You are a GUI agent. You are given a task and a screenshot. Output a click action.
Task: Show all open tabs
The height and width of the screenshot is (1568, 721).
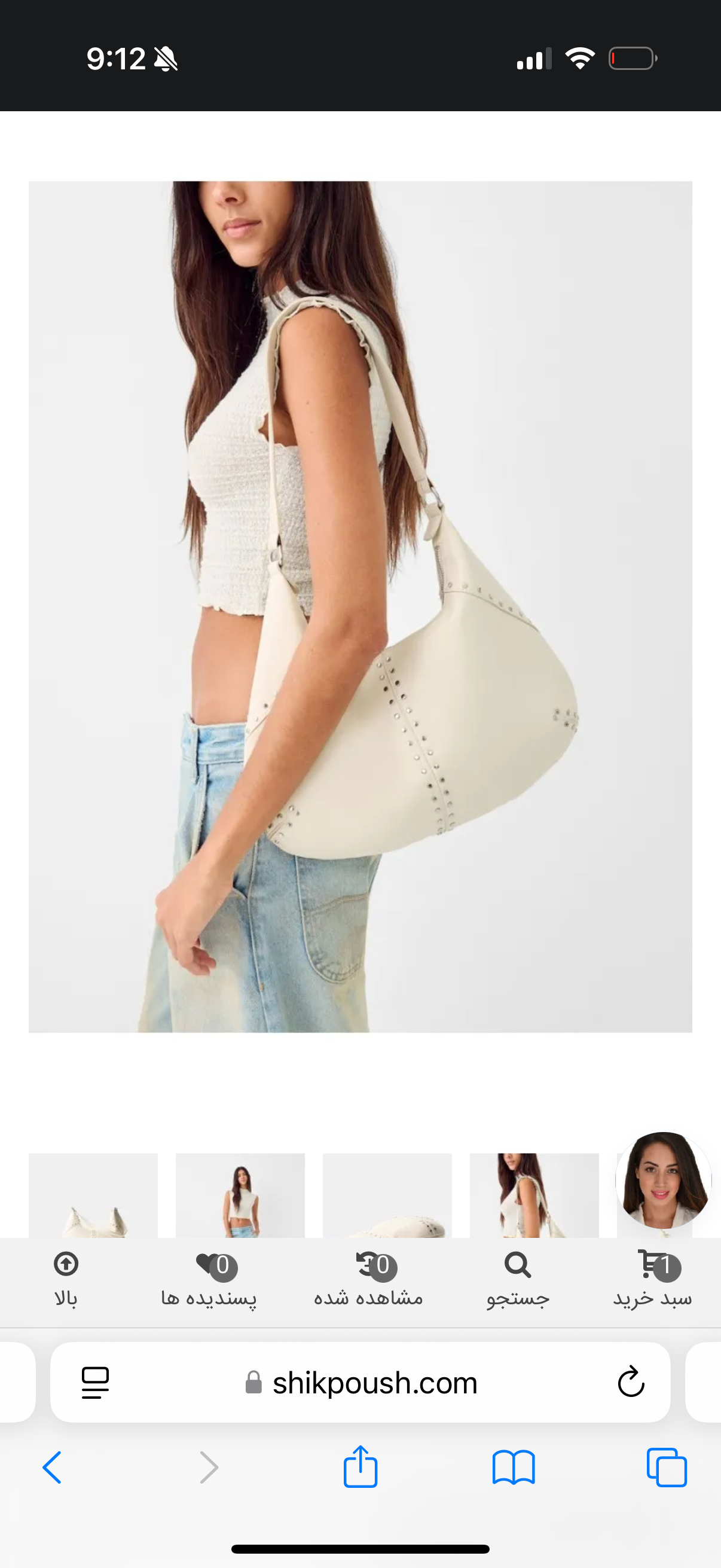pyautogui.click(x=667, y=1468)
